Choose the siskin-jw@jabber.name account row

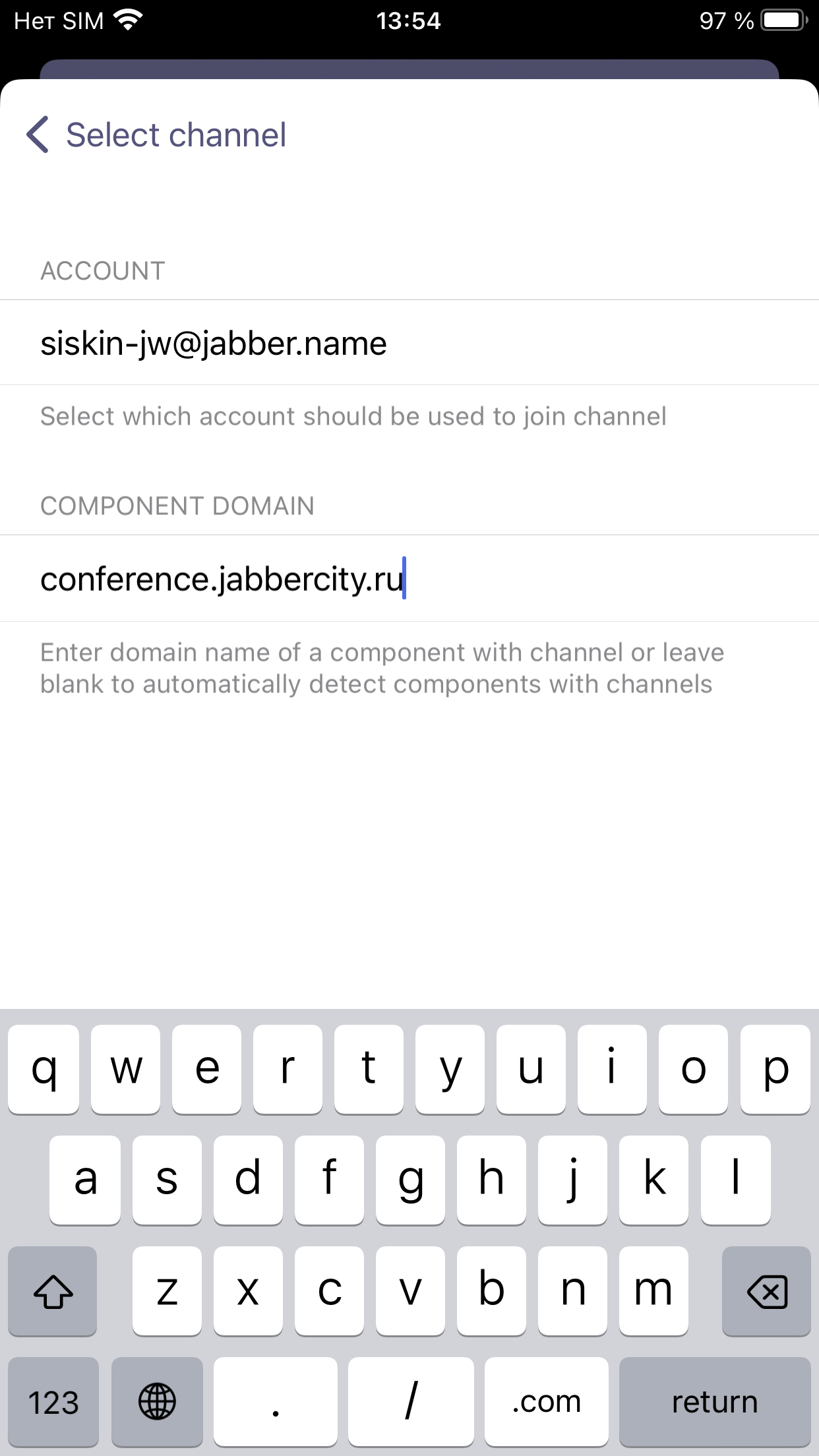pyautogui.click(x=409, y=343)
